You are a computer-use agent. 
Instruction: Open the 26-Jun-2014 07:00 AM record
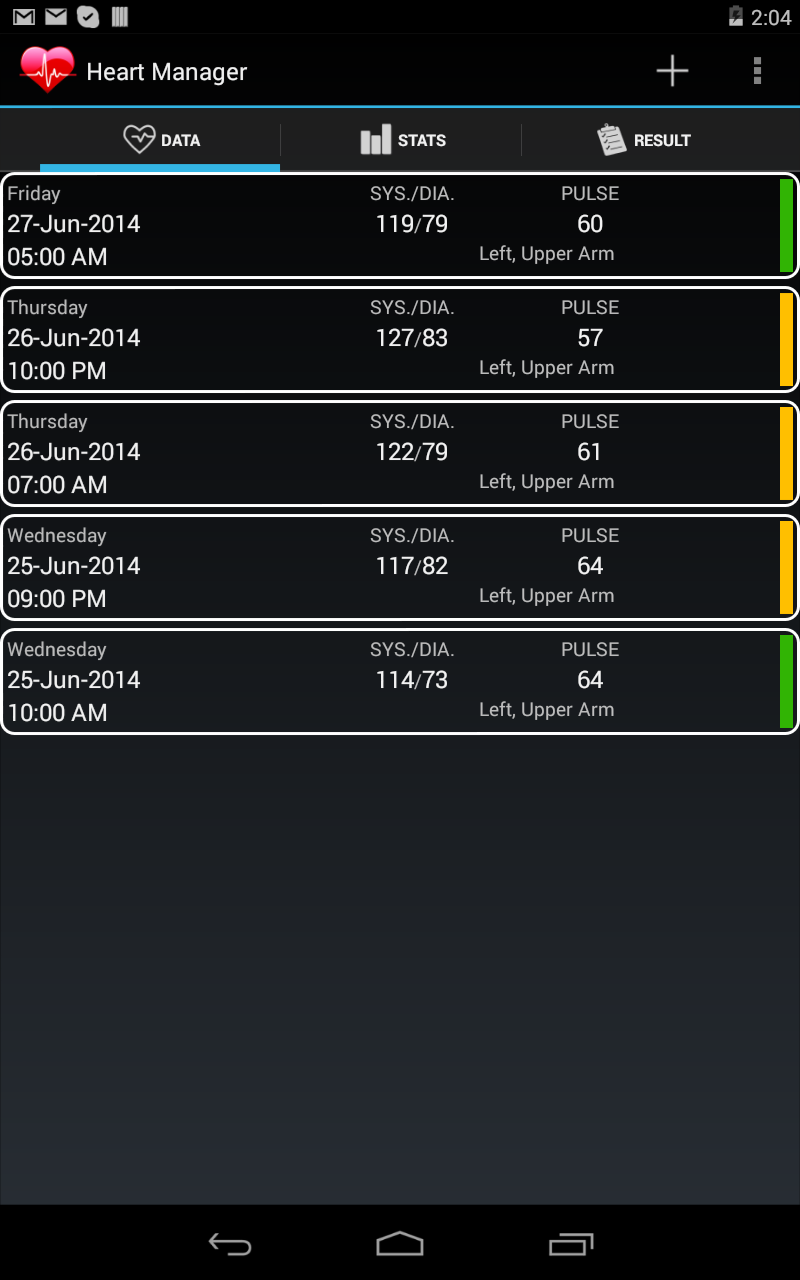(x=400, y=453)
